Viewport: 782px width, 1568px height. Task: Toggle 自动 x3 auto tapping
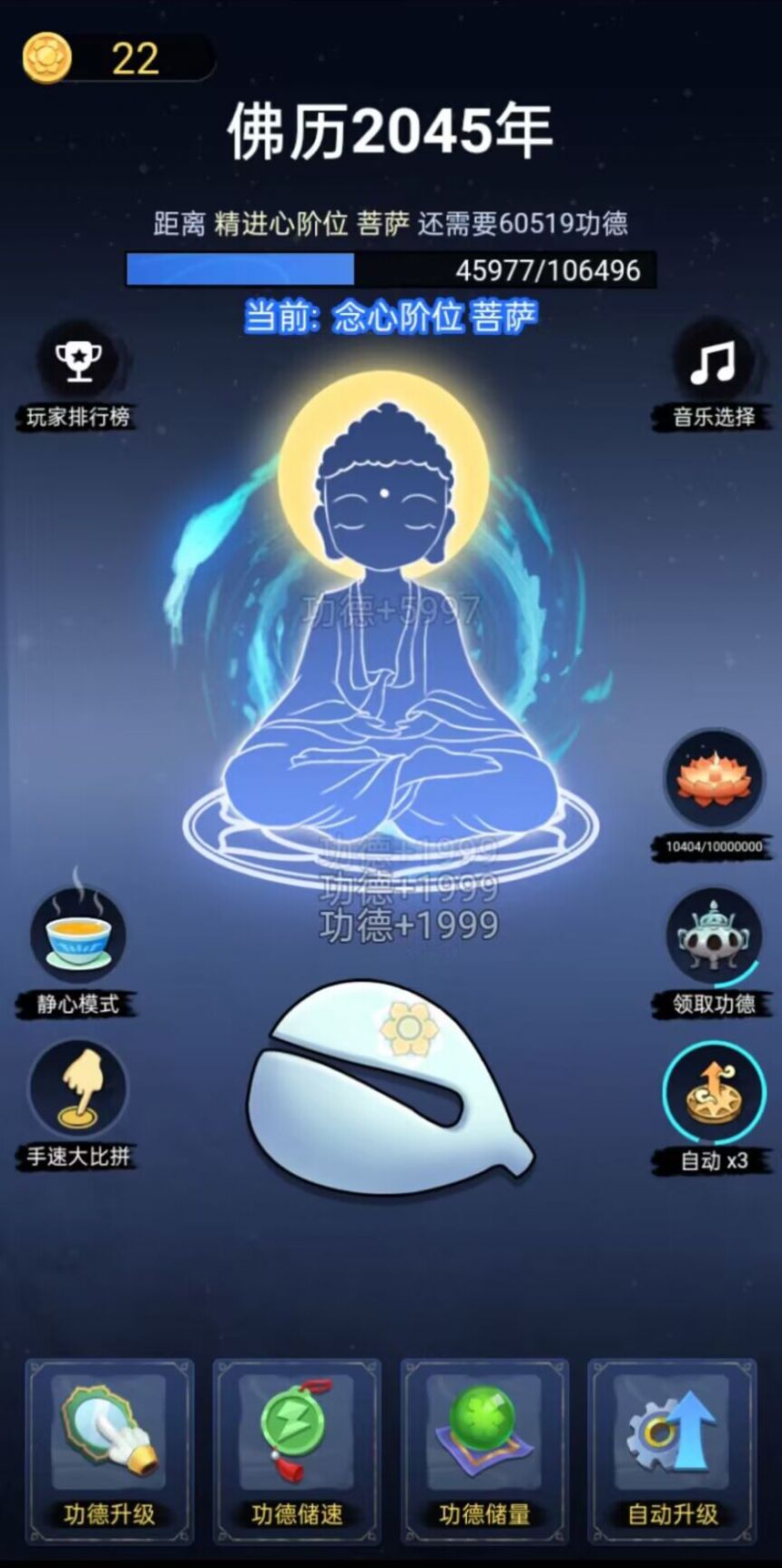(714, 1092)
